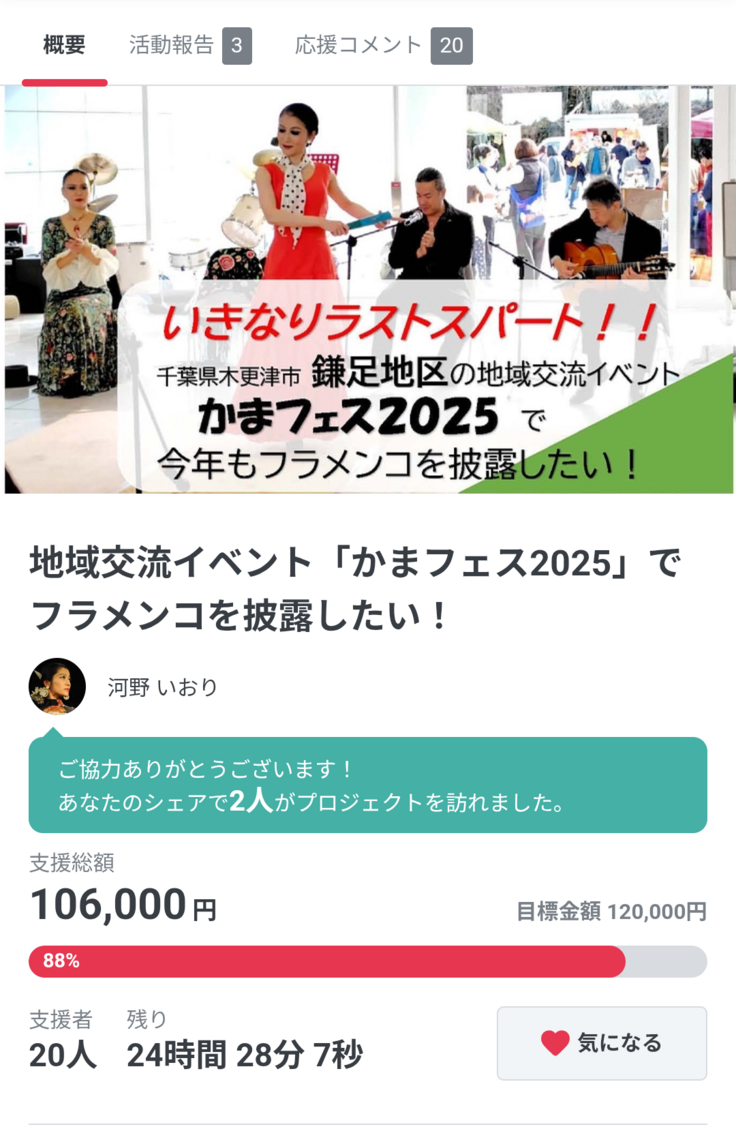Tap the 気になる heart button

[601, 1043]
